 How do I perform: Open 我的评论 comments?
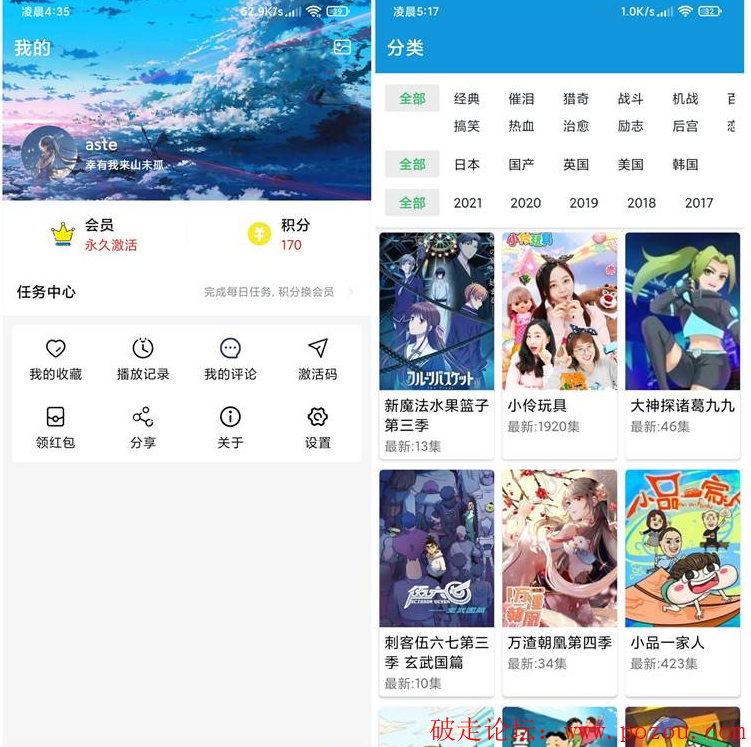coord(230,360)
